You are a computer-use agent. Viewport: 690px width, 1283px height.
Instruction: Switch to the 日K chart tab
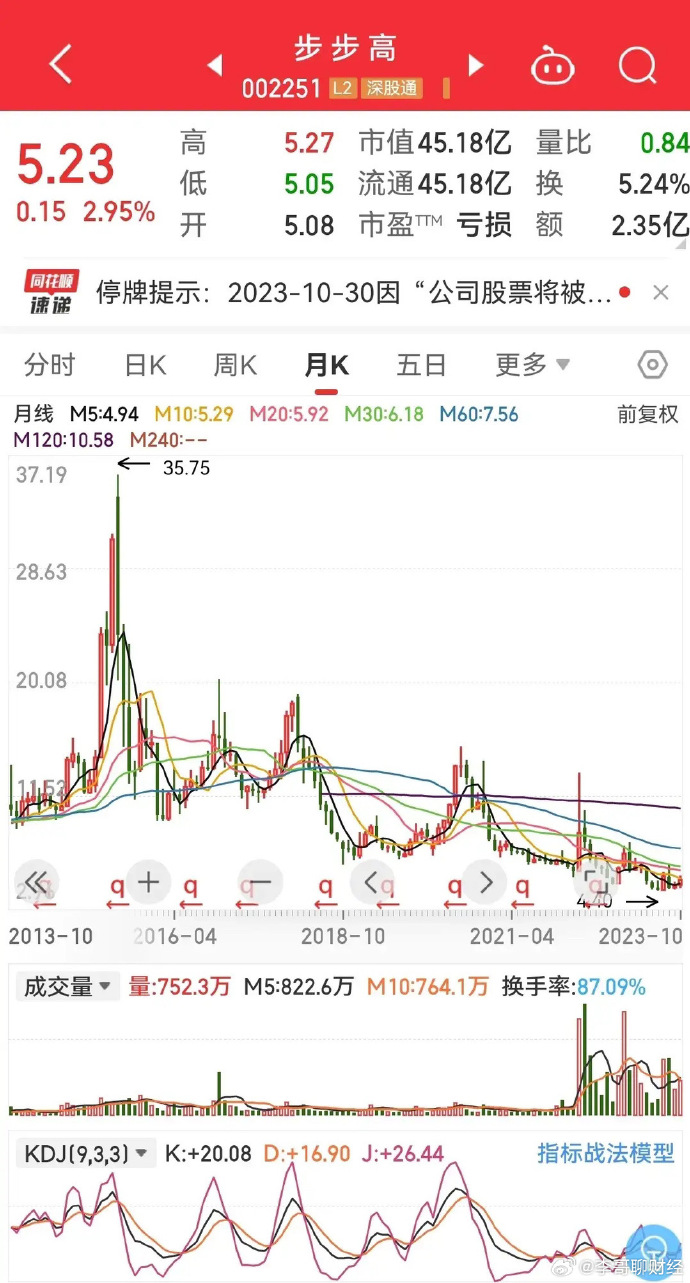tap(144, 365)
